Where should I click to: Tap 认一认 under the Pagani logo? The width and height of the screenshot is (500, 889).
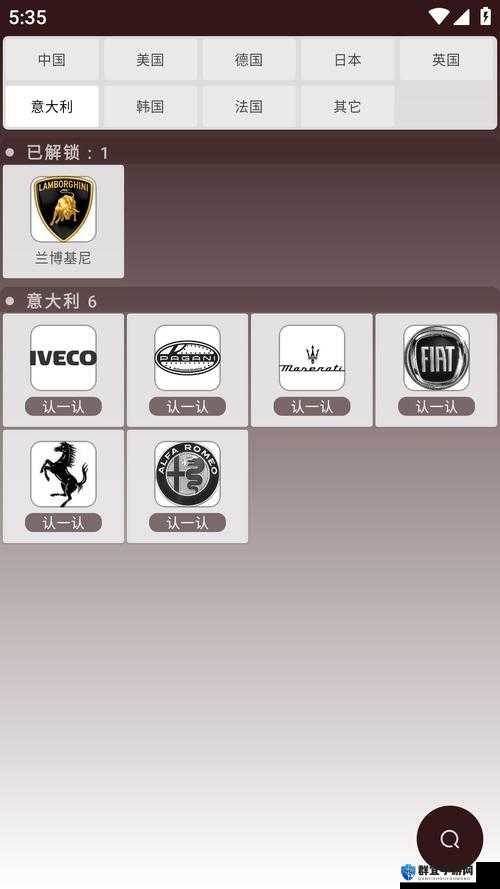pyautogui.click(x=188, y=407)
